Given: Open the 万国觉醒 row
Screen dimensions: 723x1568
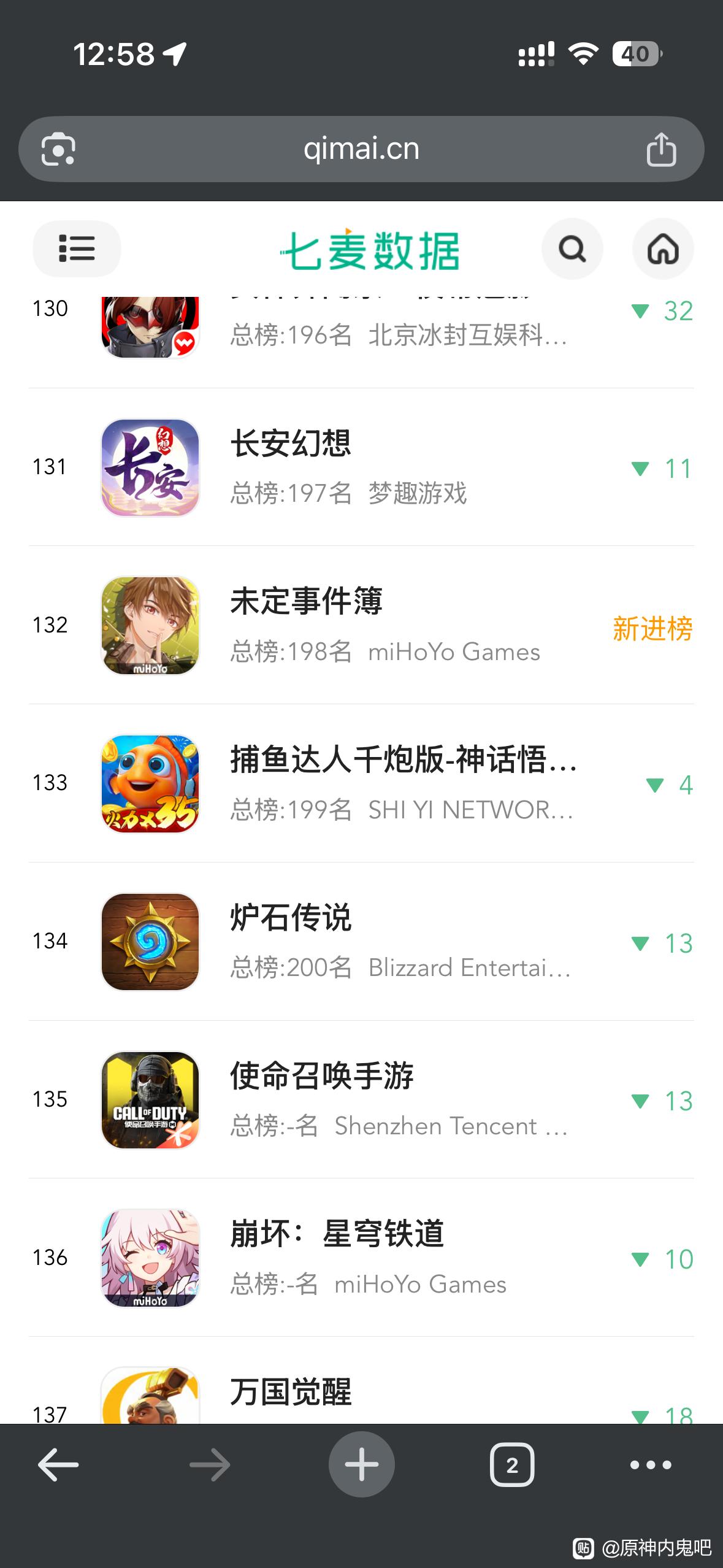Looking at the screenshot, I should coord(361,1396).
